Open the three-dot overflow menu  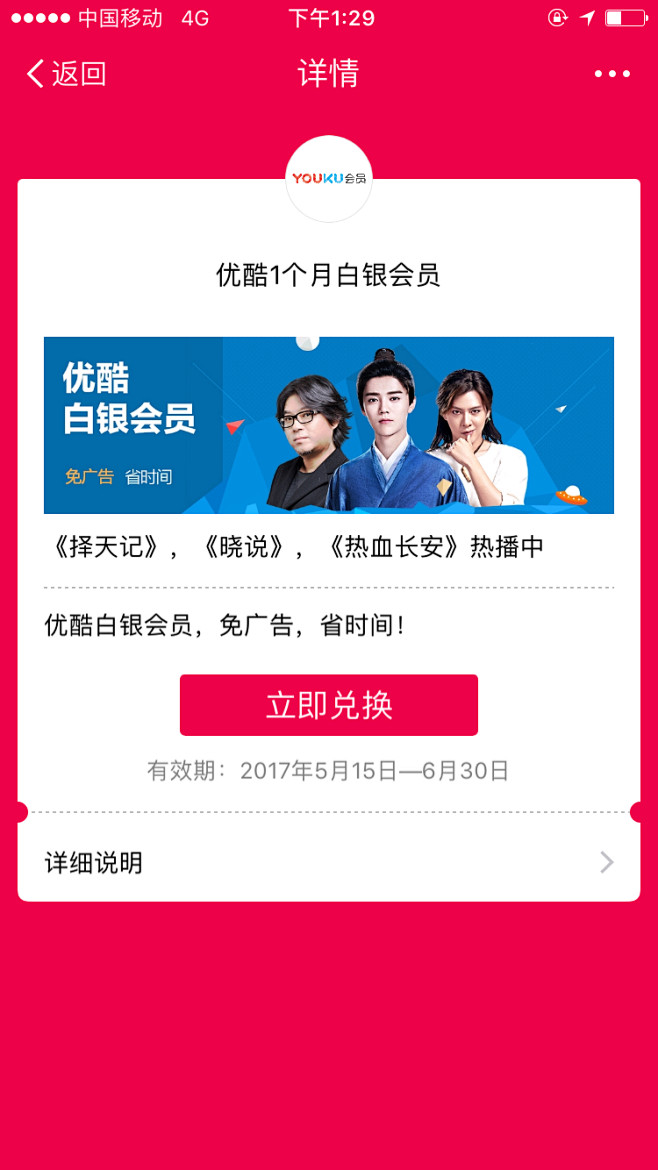(612, 74)
